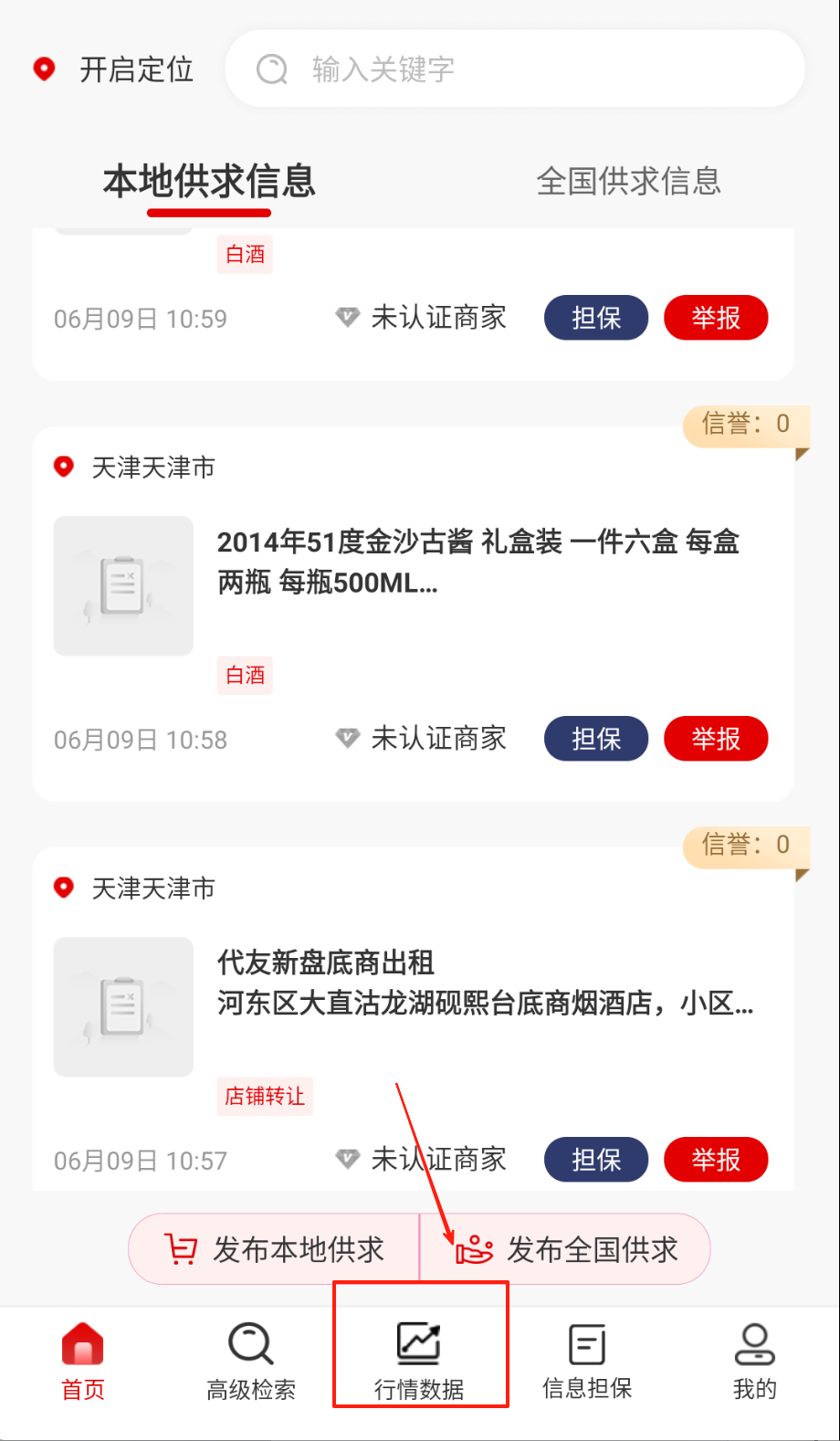840x1441 pixels.
Task: Go to 我的 profile tab
Action: (754, 1361)
